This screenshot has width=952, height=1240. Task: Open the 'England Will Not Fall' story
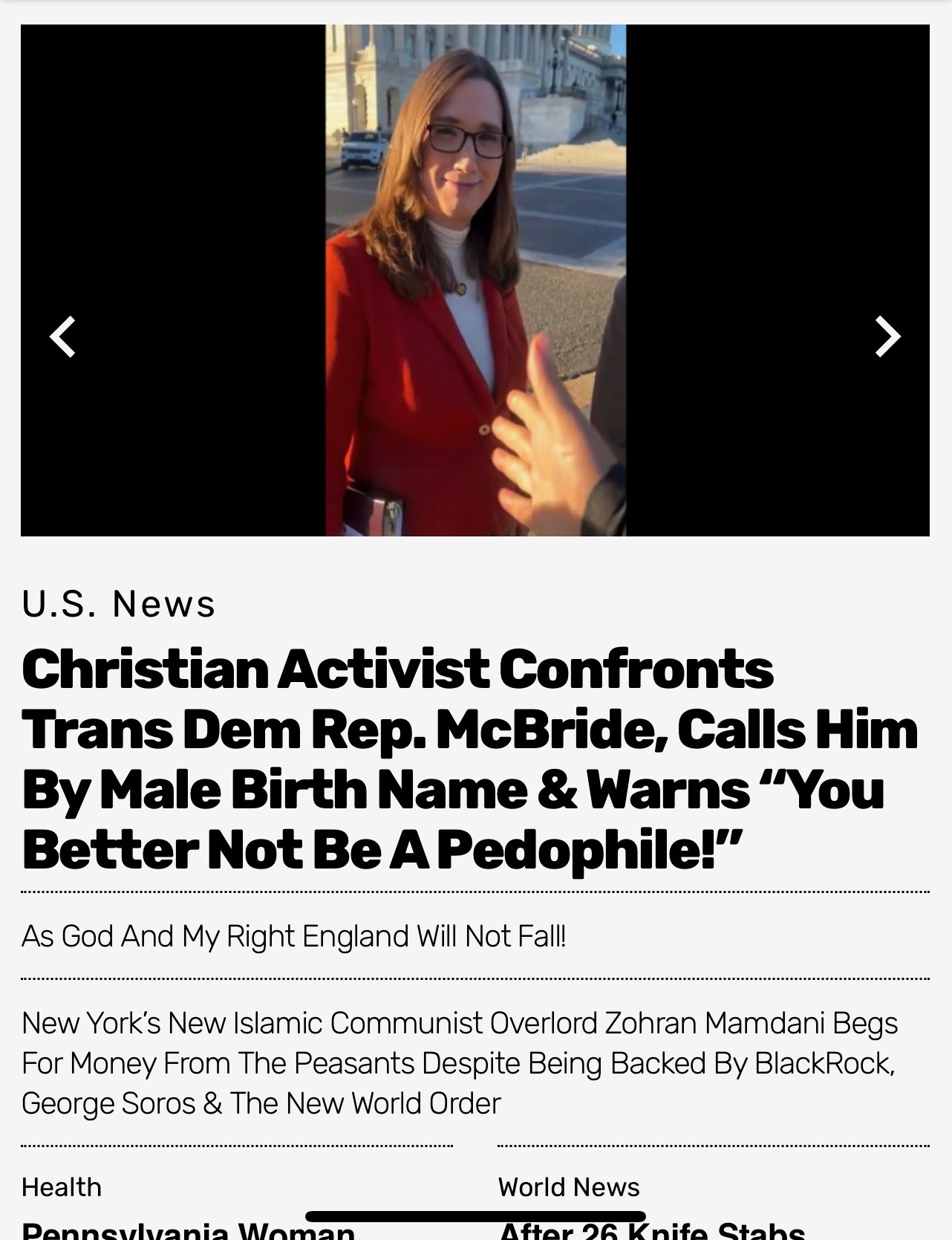point(294,936)
